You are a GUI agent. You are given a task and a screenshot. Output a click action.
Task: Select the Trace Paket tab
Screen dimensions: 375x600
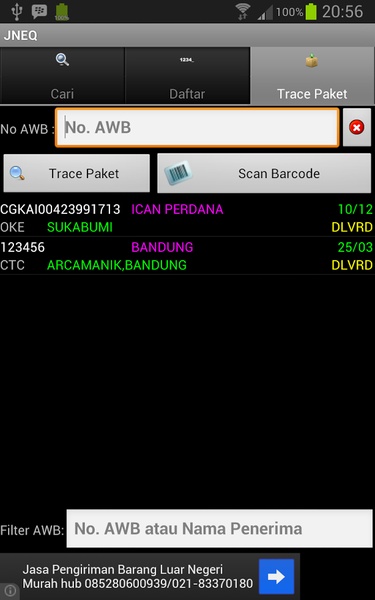point(312,76)
